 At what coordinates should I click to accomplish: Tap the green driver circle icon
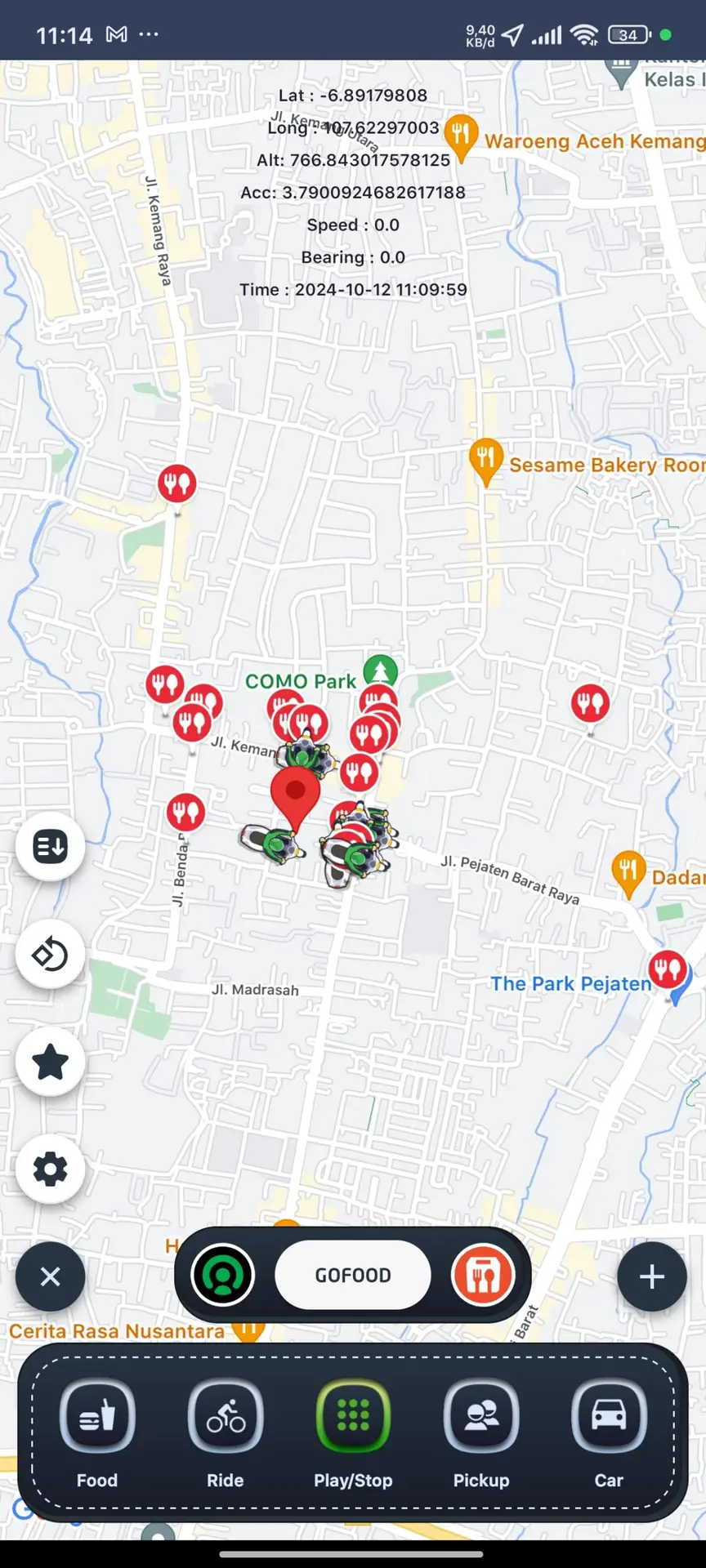[222, 1275]
